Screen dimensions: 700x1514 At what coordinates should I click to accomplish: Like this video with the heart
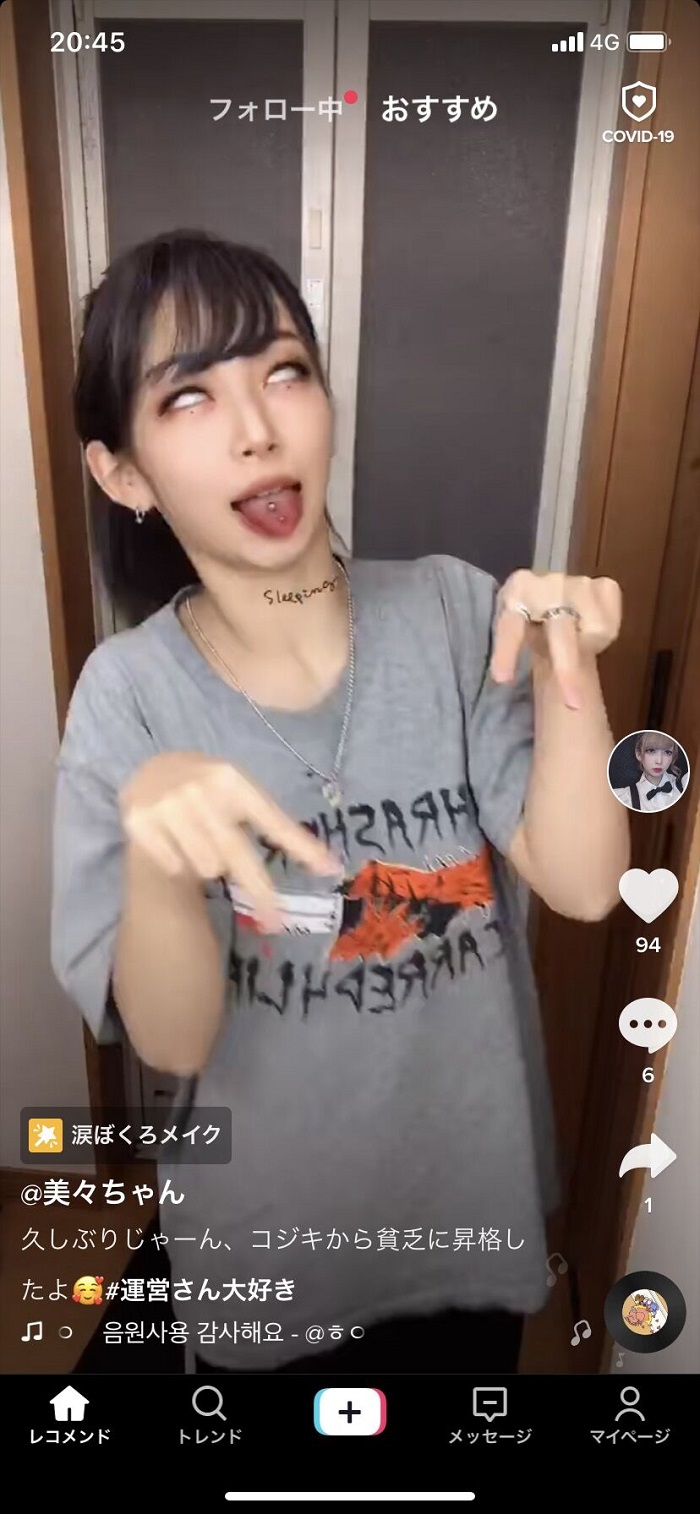(x=648, y=896)
